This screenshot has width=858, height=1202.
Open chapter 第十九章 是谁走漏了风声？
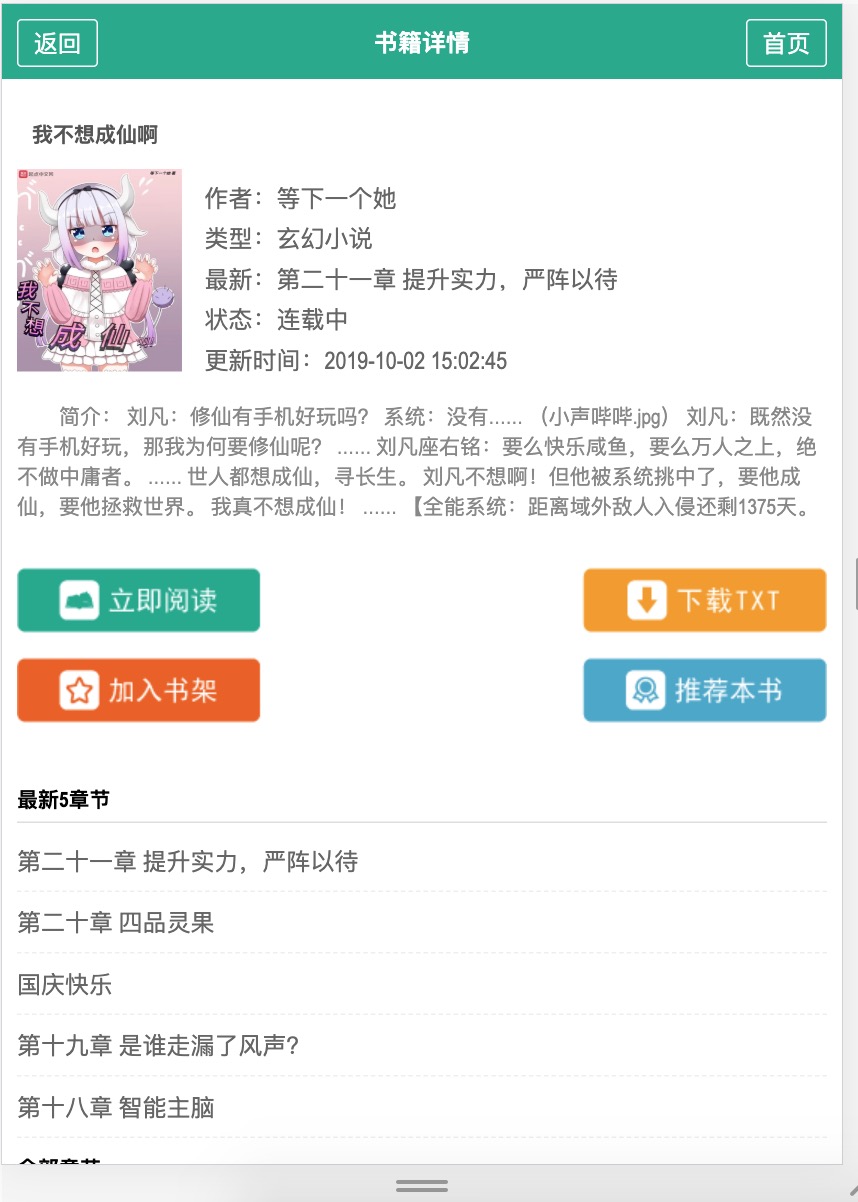tap(158, 1046)
